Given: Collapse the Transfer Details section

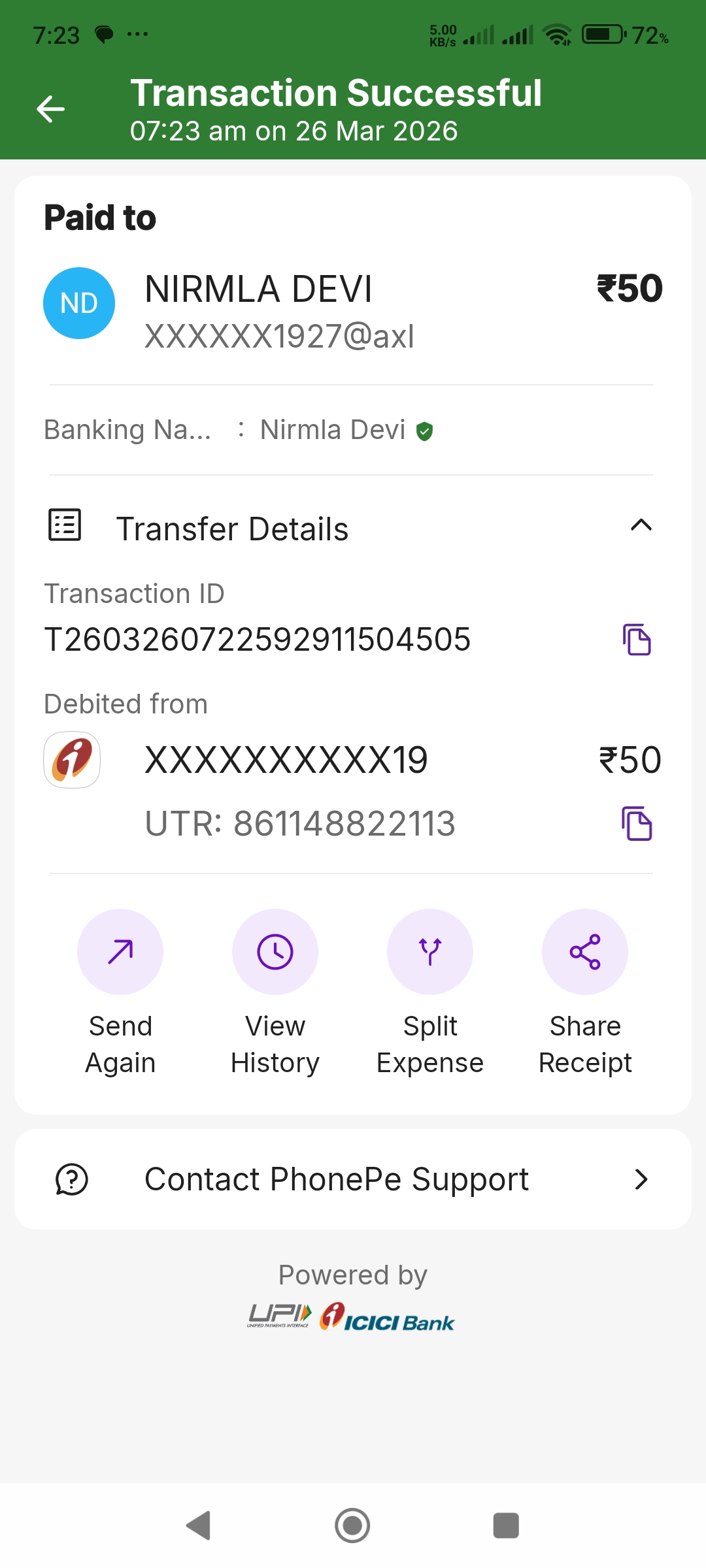Looking at the screenshot, I should 641,525.
